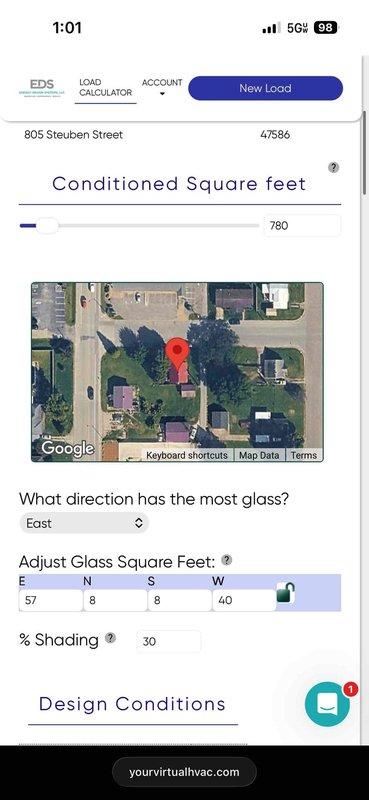This screenshot has width=369, height=800.
Task: Toggle the glass square feet lock
Action: [x=286, y=593]
